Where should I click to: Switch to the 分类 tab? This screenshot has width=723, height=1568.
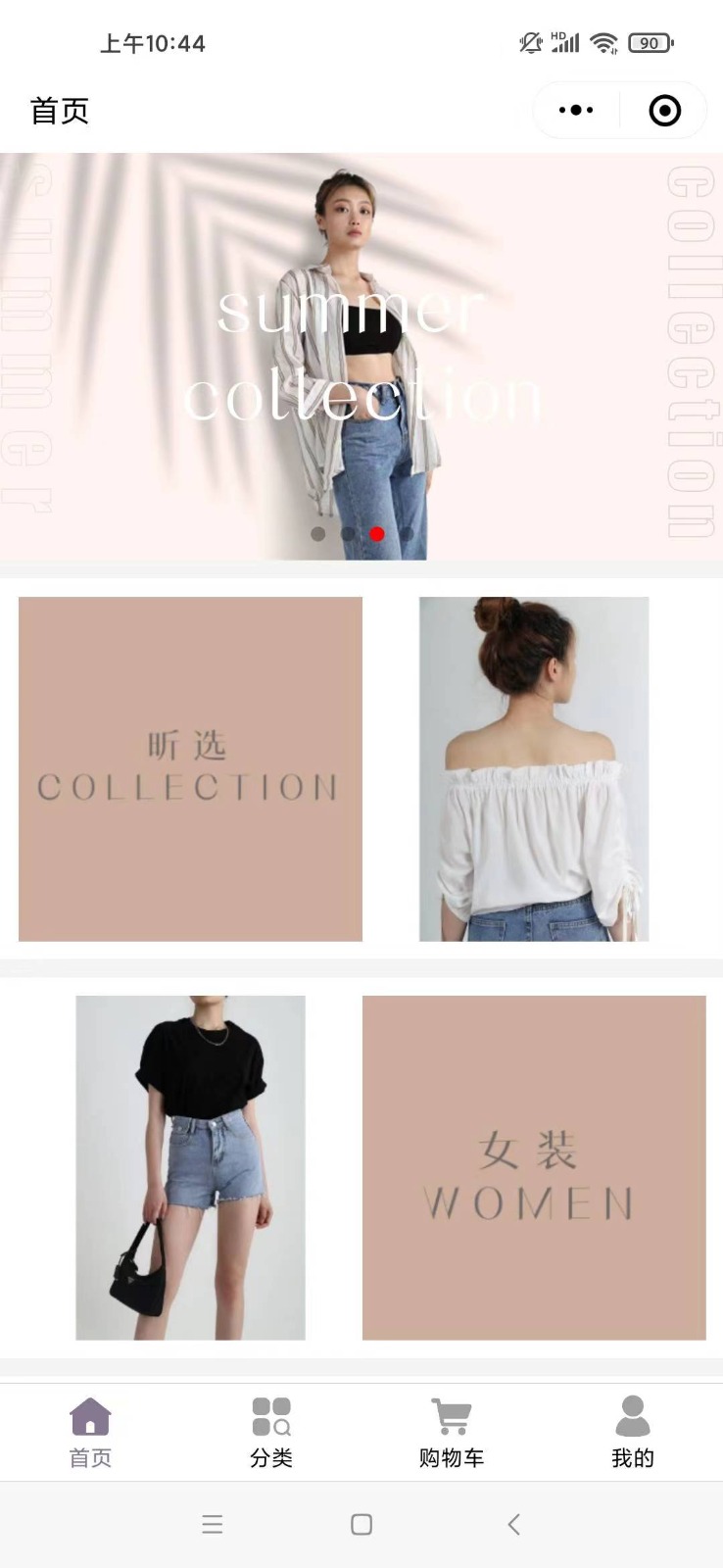[271, 1433]
